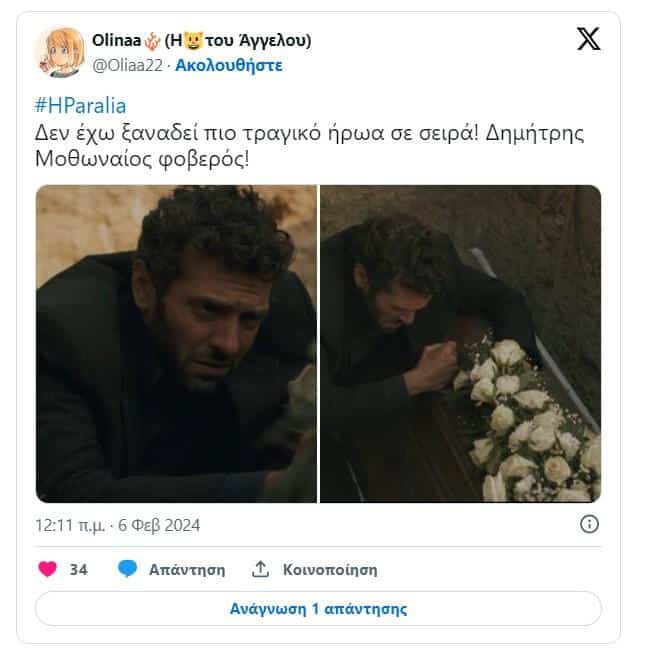Image resolution: width=647 pixels, height=666 pixels.
Task: Follow @Oliaa22 via Ακολουθήστε
Action: [x=229, y=65]
